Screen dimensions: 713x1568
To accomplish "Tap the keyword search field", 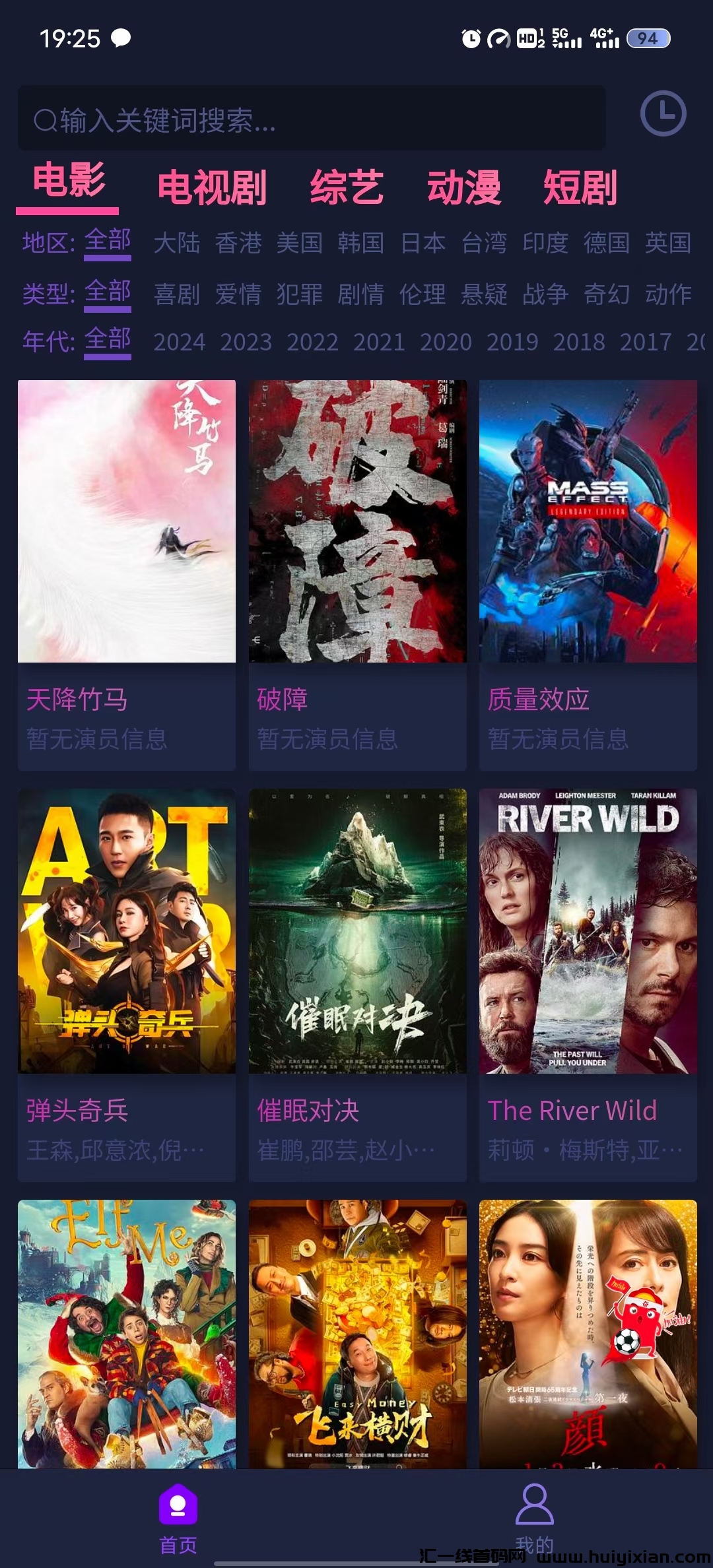I will click(x=310, y=119).
